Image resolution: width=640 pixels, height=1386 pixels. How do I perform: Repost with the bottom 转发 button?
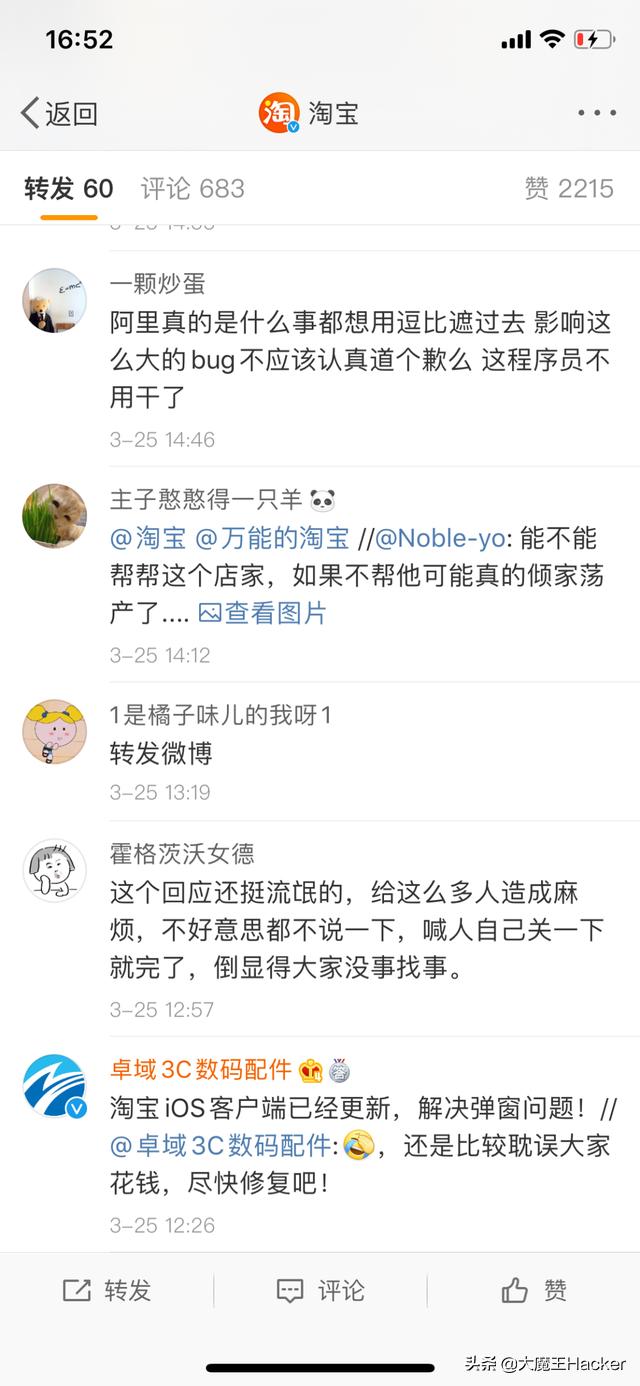(x=106, y=1290)
